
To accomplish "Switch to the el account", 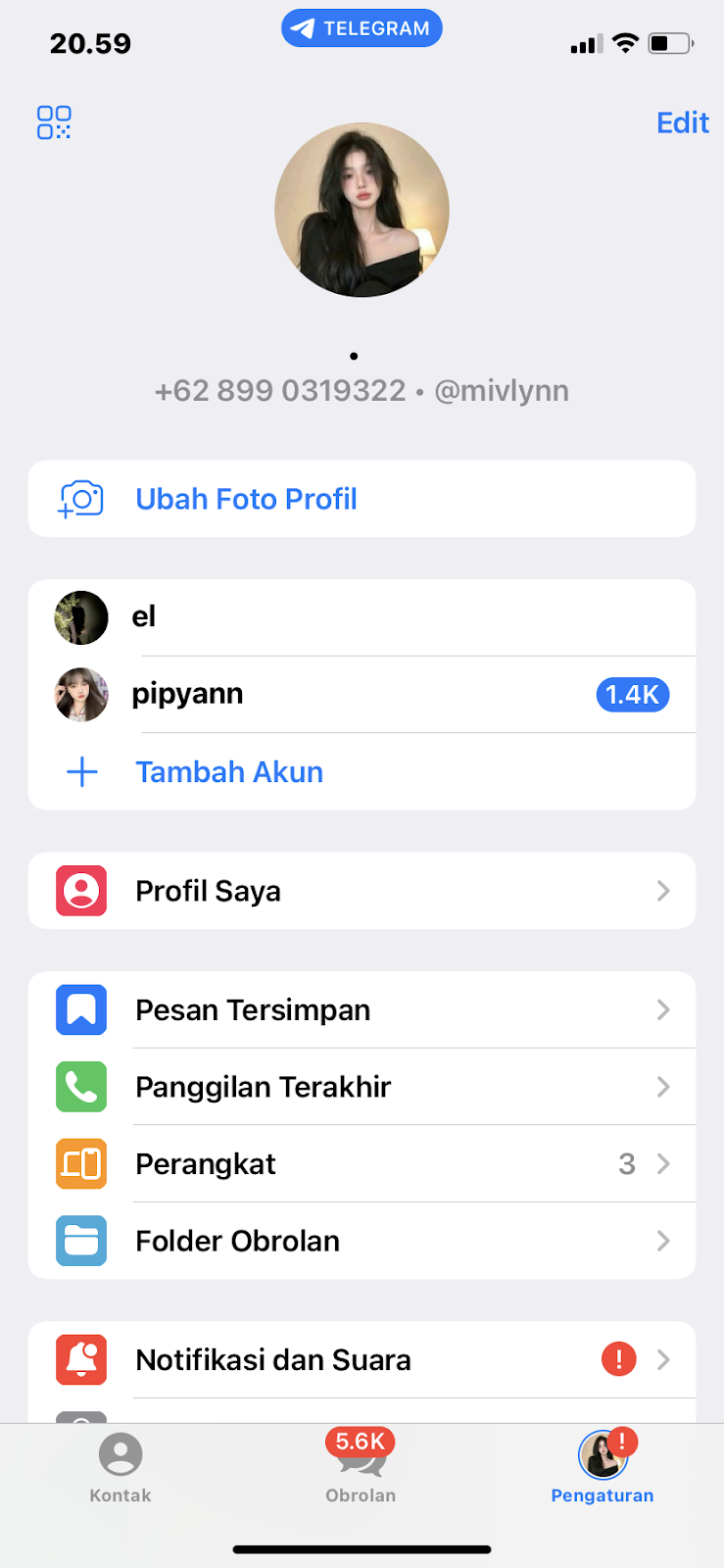I will [x=144, y=617].
